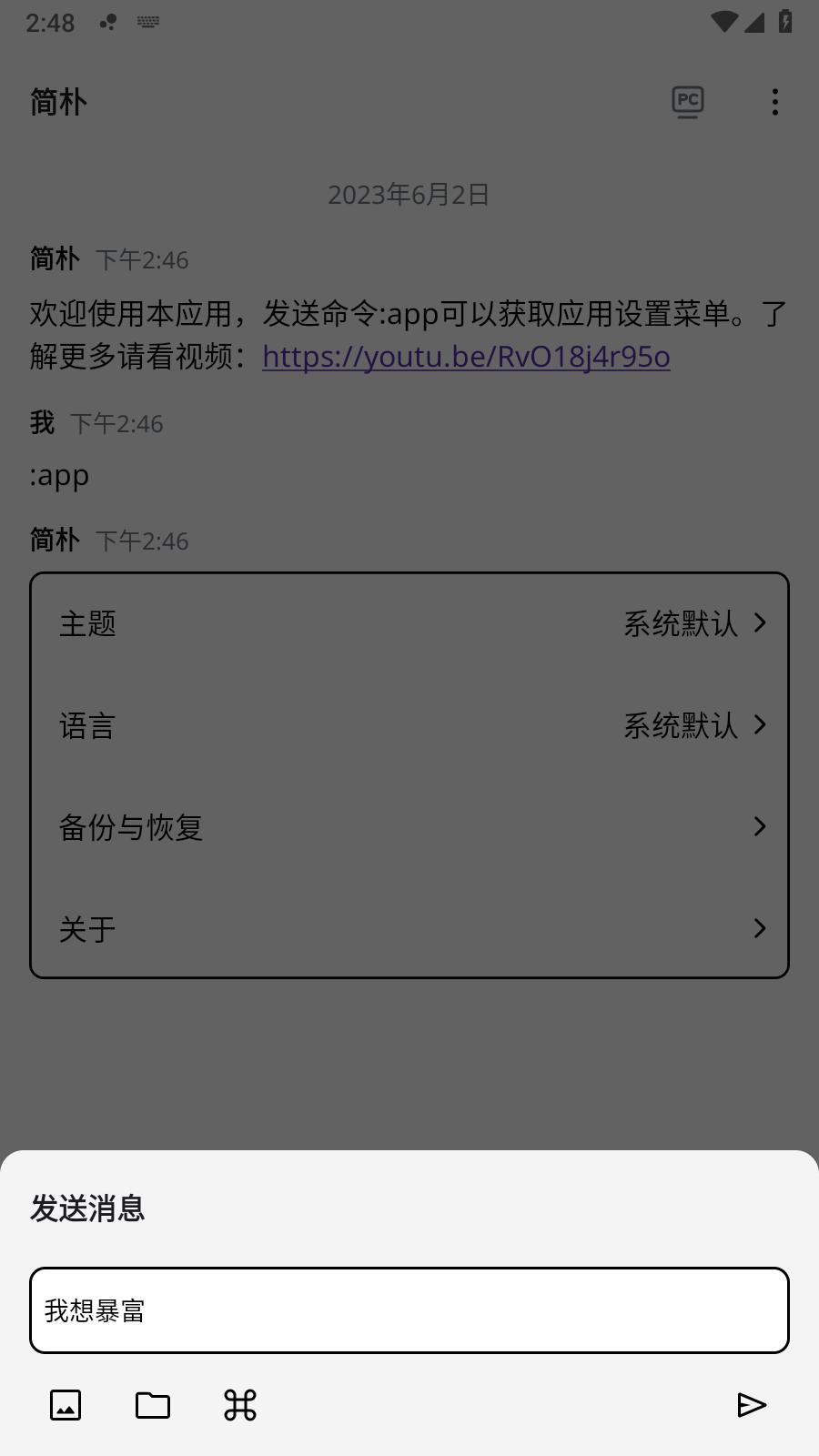The image size is (819, 1456).
Task: Tap the message input containing 我想暴富
Action: [x=409, y=1311]
